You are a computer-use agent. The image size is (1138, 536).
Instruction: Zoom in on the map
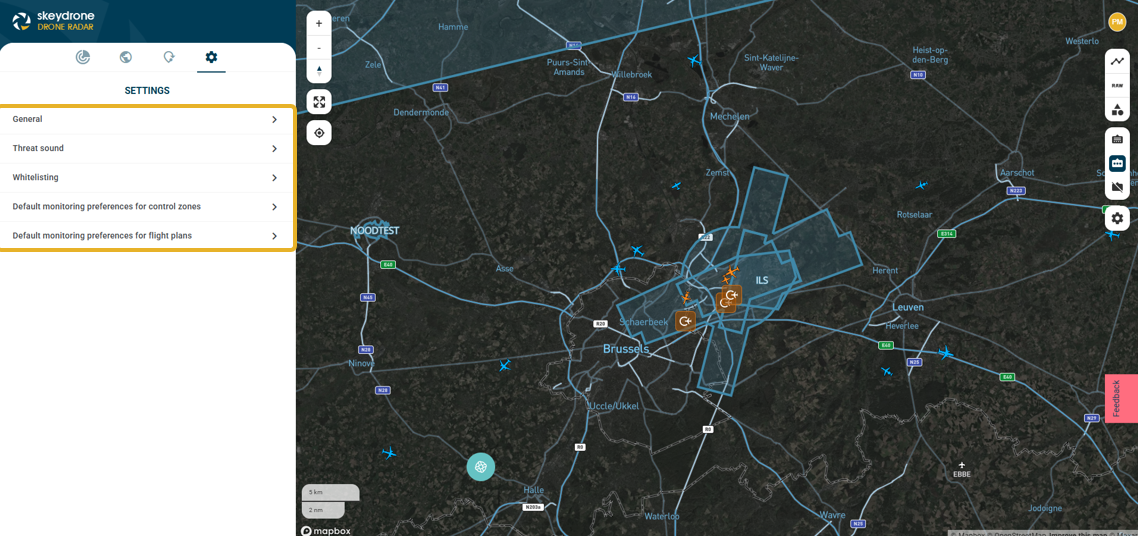[319, 24]
